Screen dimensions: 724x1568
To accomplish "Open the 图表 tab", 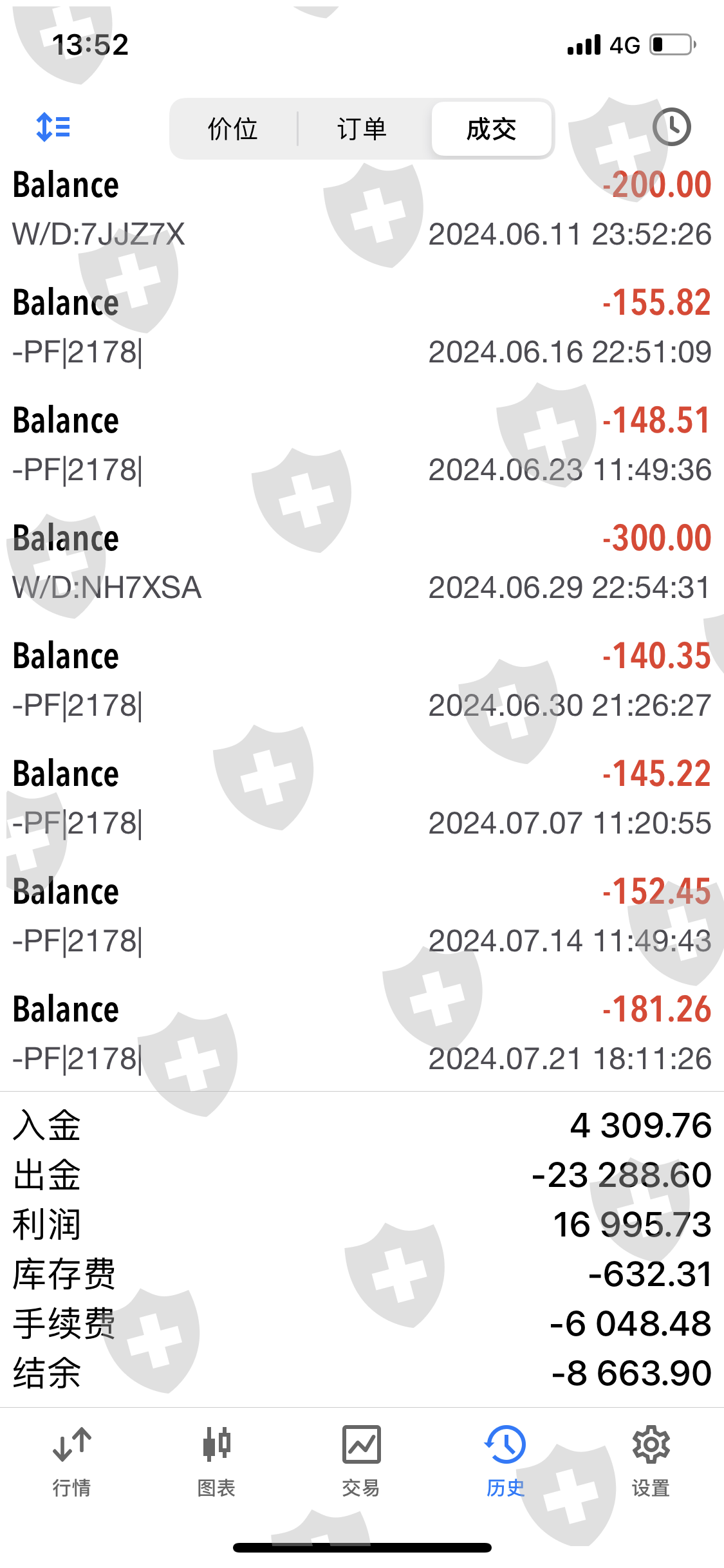I will [216, 1461].
